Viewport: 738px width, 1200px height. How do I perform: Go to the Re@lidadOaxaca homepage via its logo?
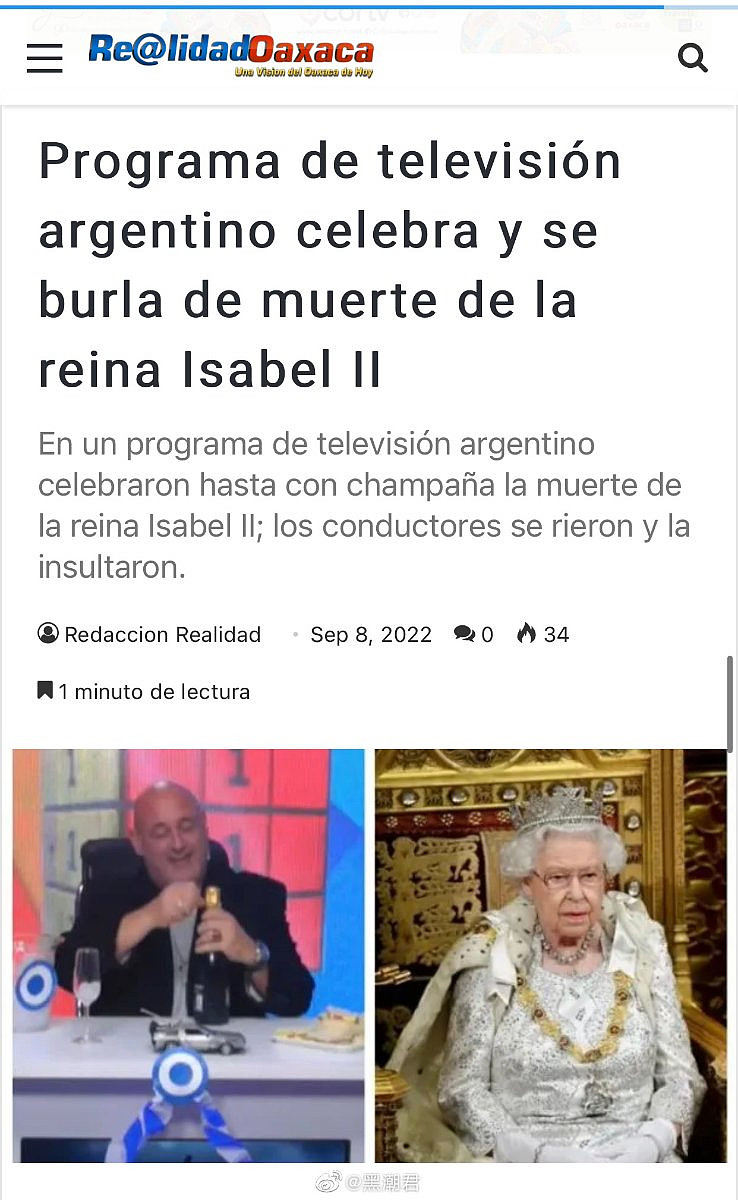pos(231,55)
